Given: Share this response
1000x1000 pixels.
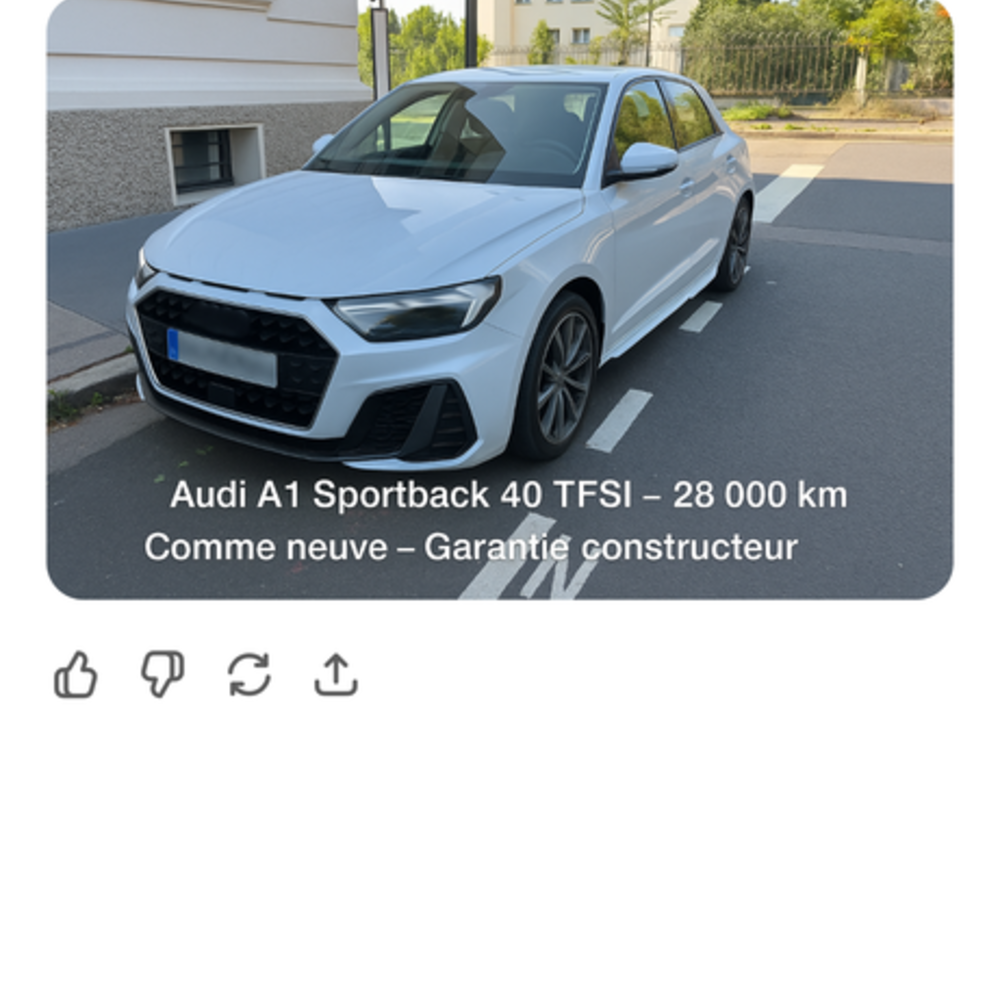Looking at the screenshot, I should click(336, 675).
